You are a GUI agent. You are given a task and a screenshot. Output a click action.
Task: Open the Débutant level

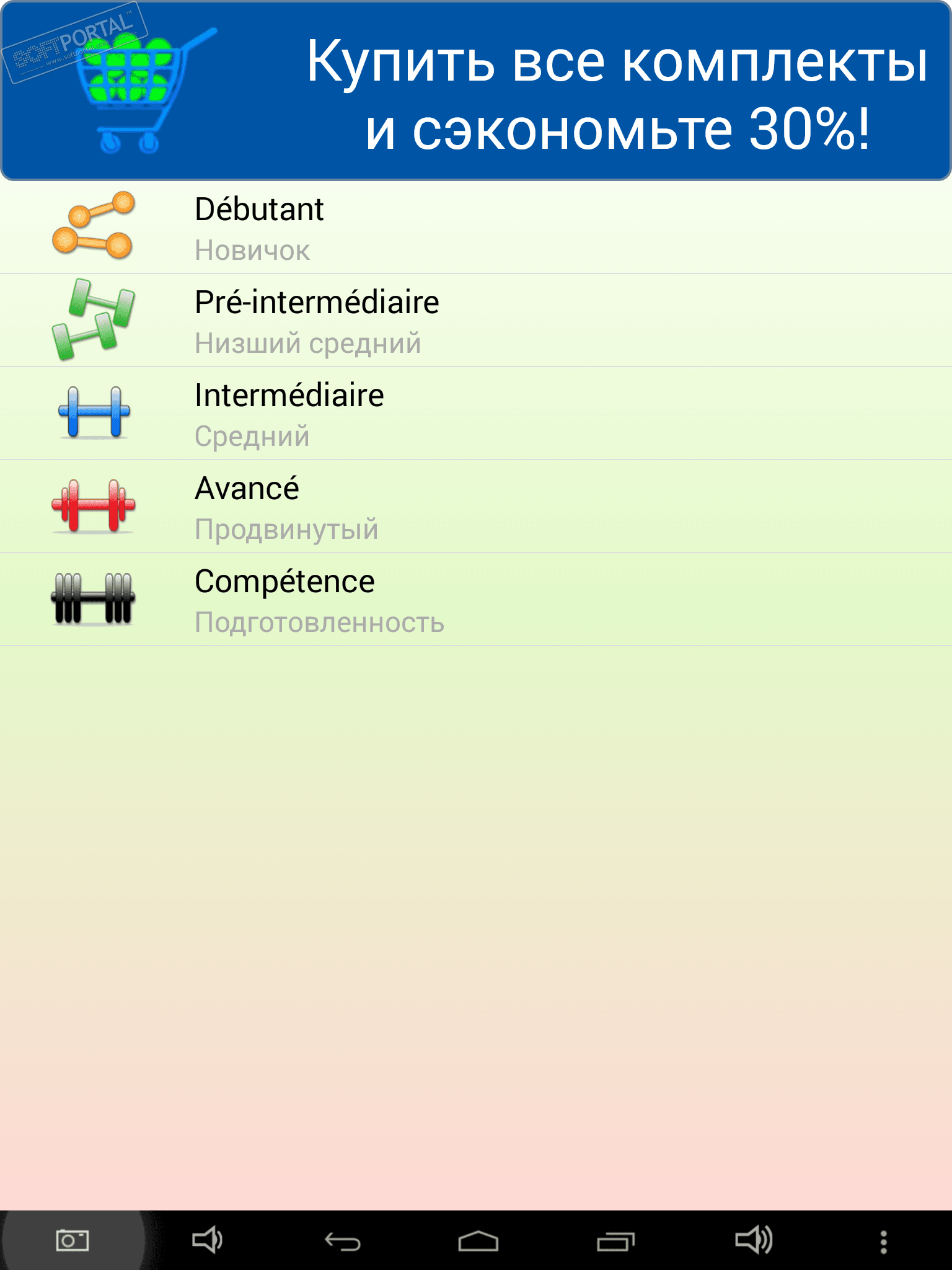point(476,228)
